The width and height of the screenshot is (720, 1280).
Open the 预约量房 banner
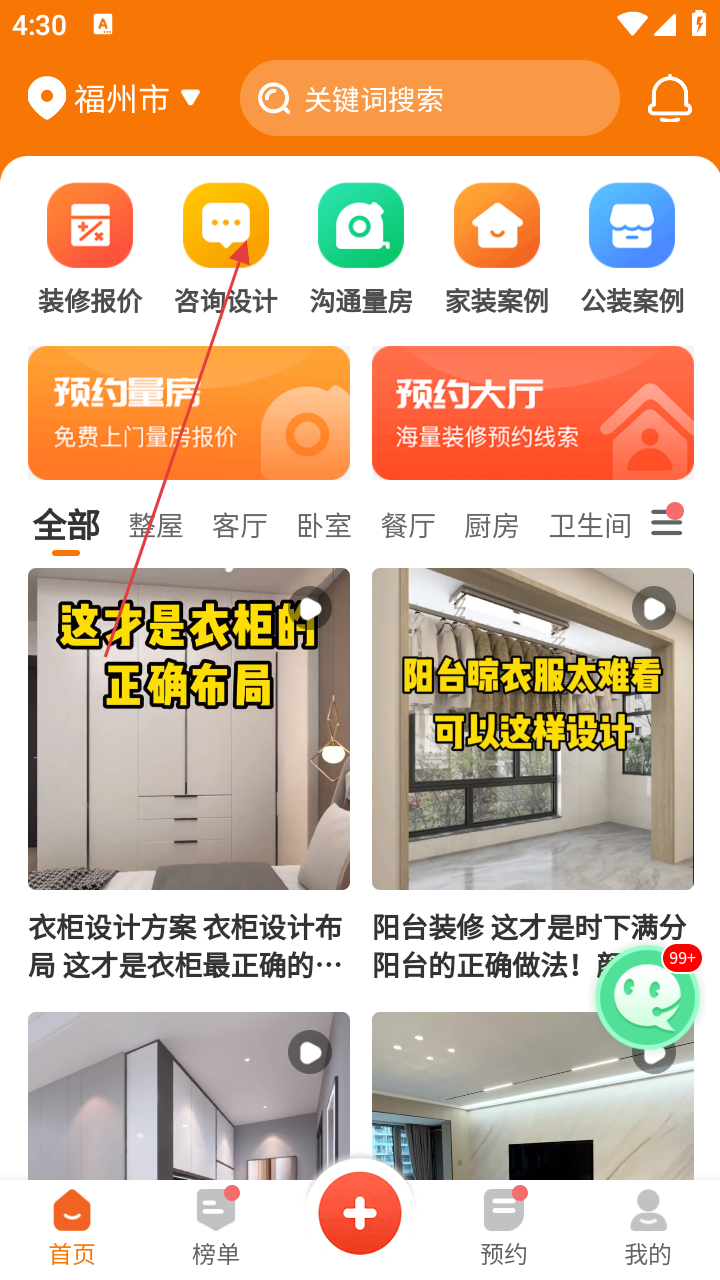tap(189, 413)
